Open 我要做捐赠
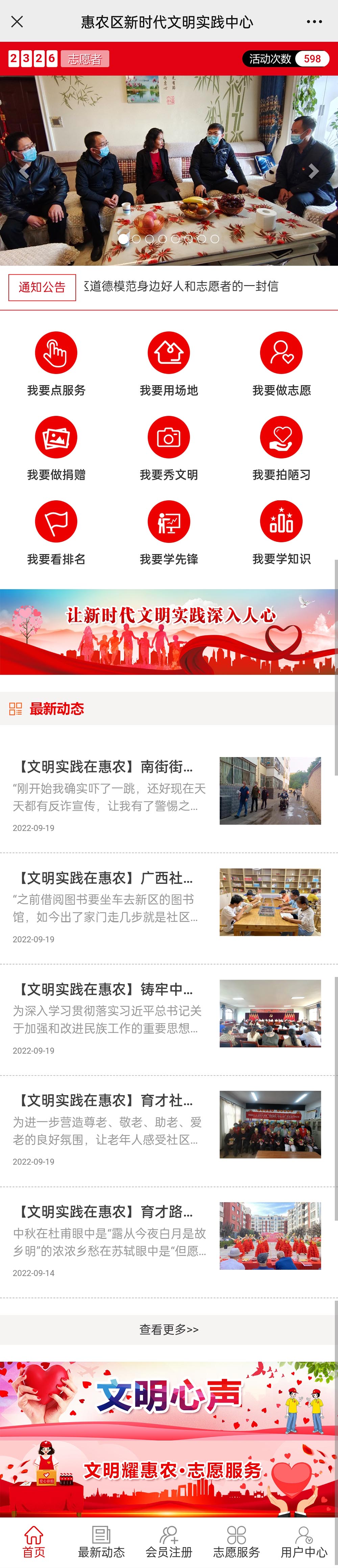Screen dimensions: 338x1568 [56, 448]
